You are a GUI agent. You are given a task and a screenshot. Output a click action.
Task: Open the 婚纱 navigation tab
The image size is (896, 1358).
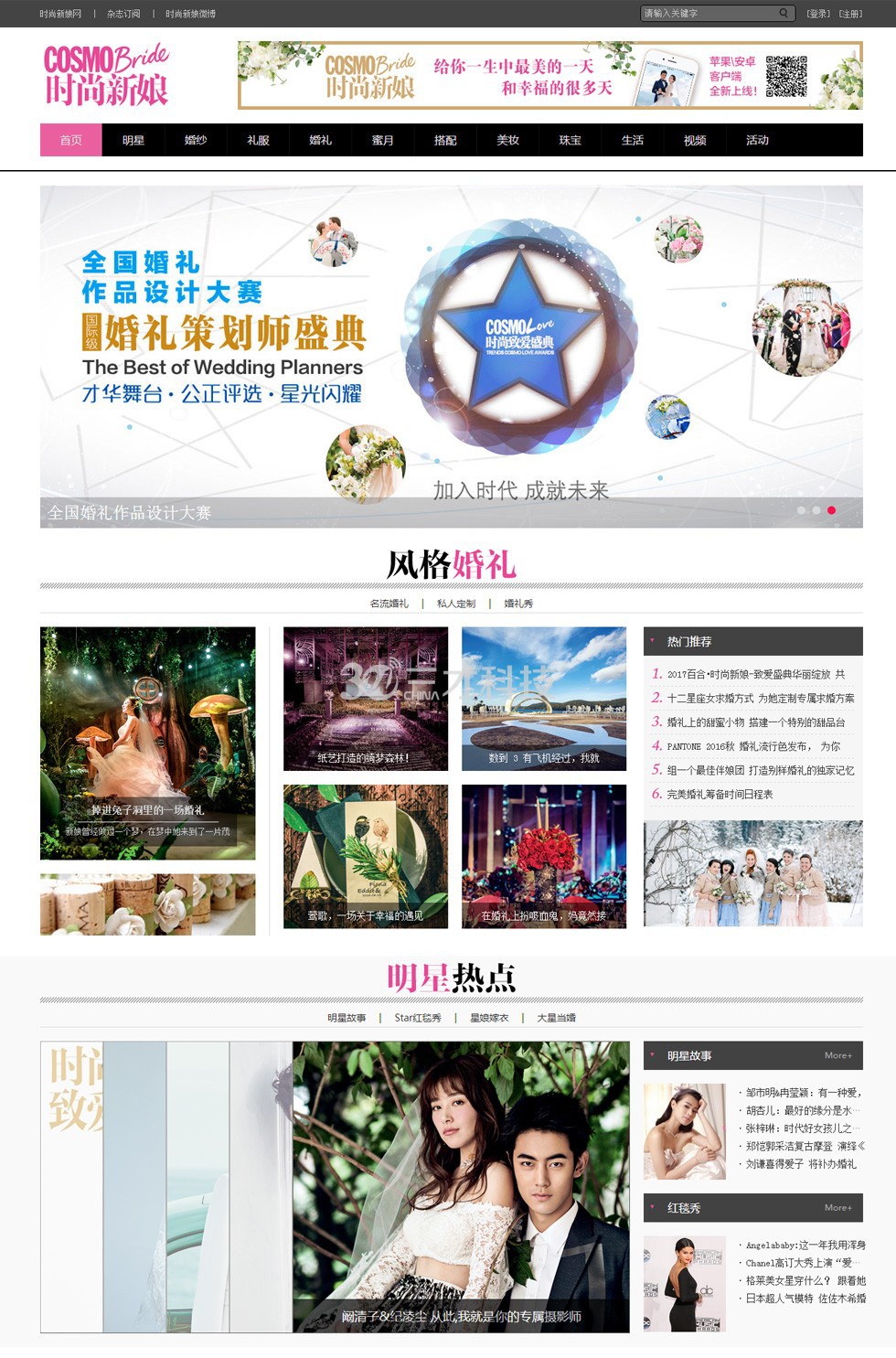tap(196, 140)
